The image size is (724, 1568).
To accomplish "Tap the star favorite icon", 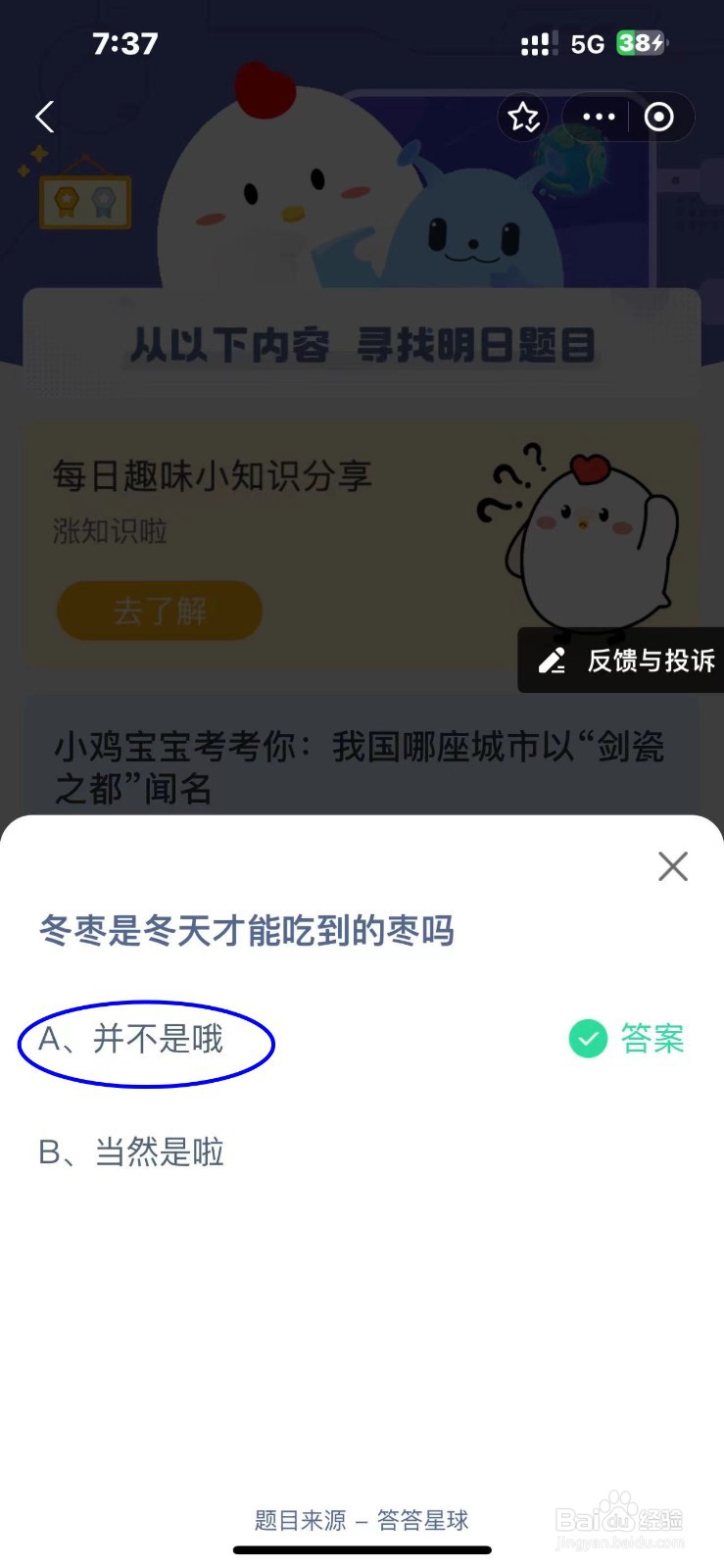I will (x=523, y=117).
